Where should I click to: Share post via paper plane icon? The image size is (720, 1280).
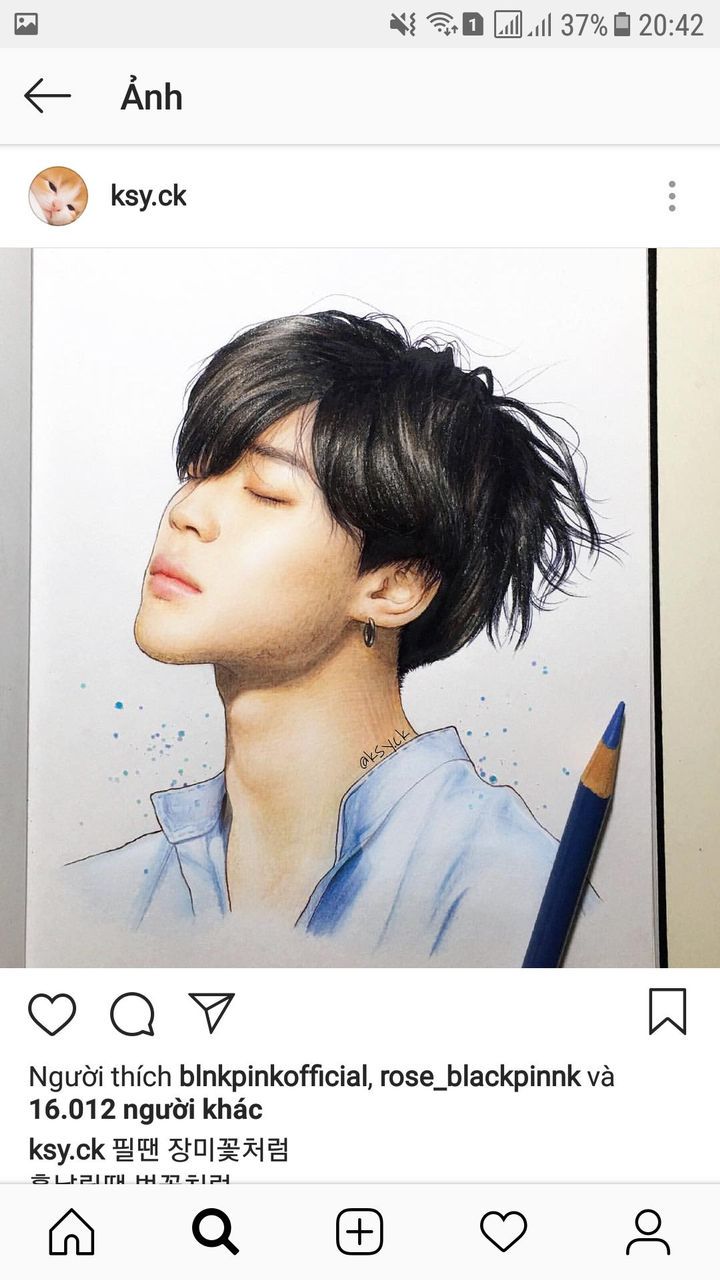211,1013
